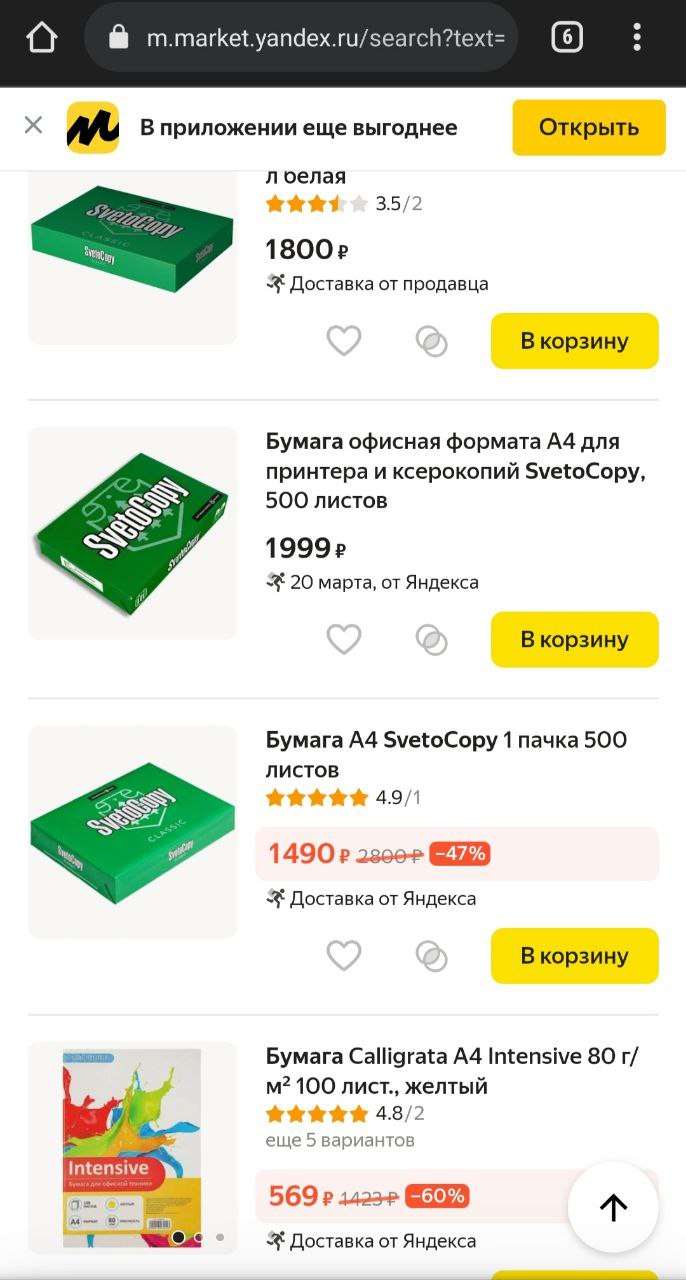Dismiss the app promotion banner
The image size is (686, 1280).
point(33,125)
